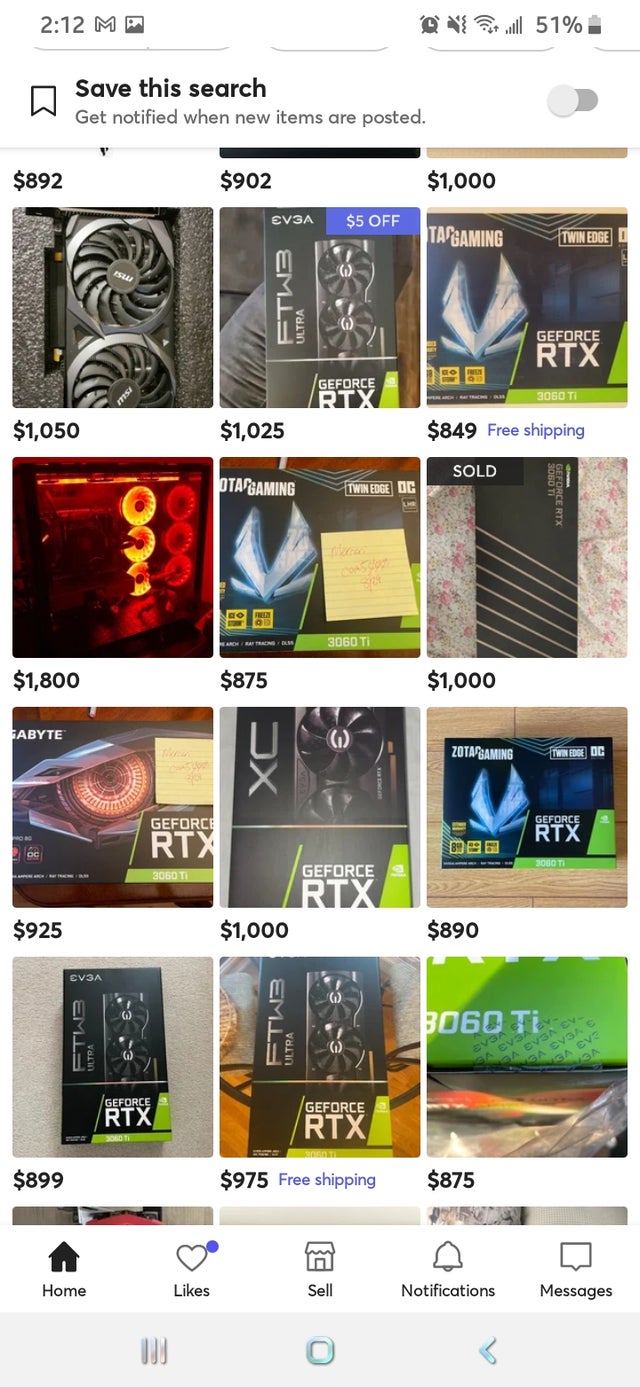This screenshot has width=640, height=1387.
Task: View the $890 Zotac Twin Edge listing
Action: [527, 807]
